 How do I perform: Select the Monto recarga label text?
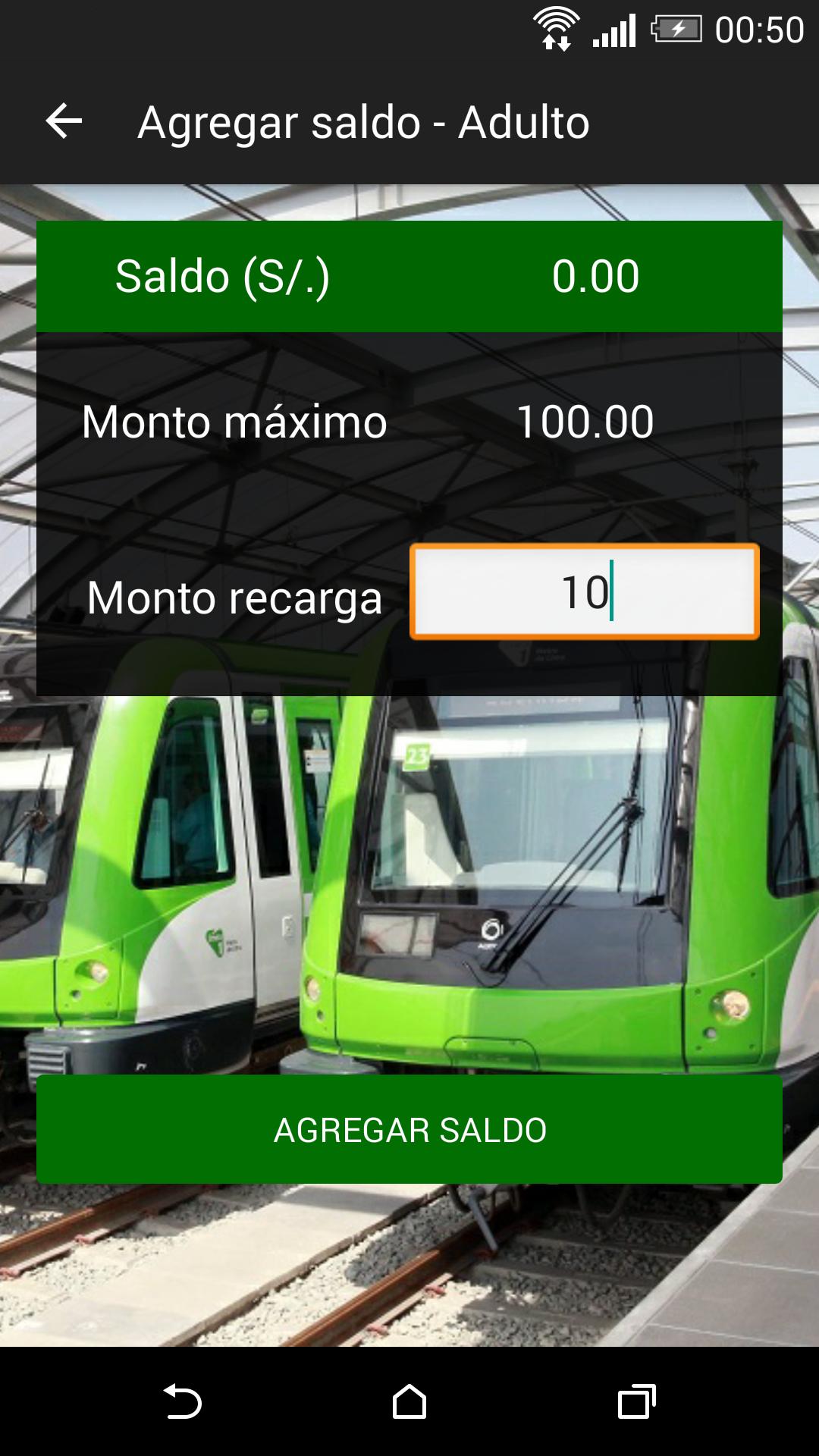pyautogui.click(x=235, y=599)
